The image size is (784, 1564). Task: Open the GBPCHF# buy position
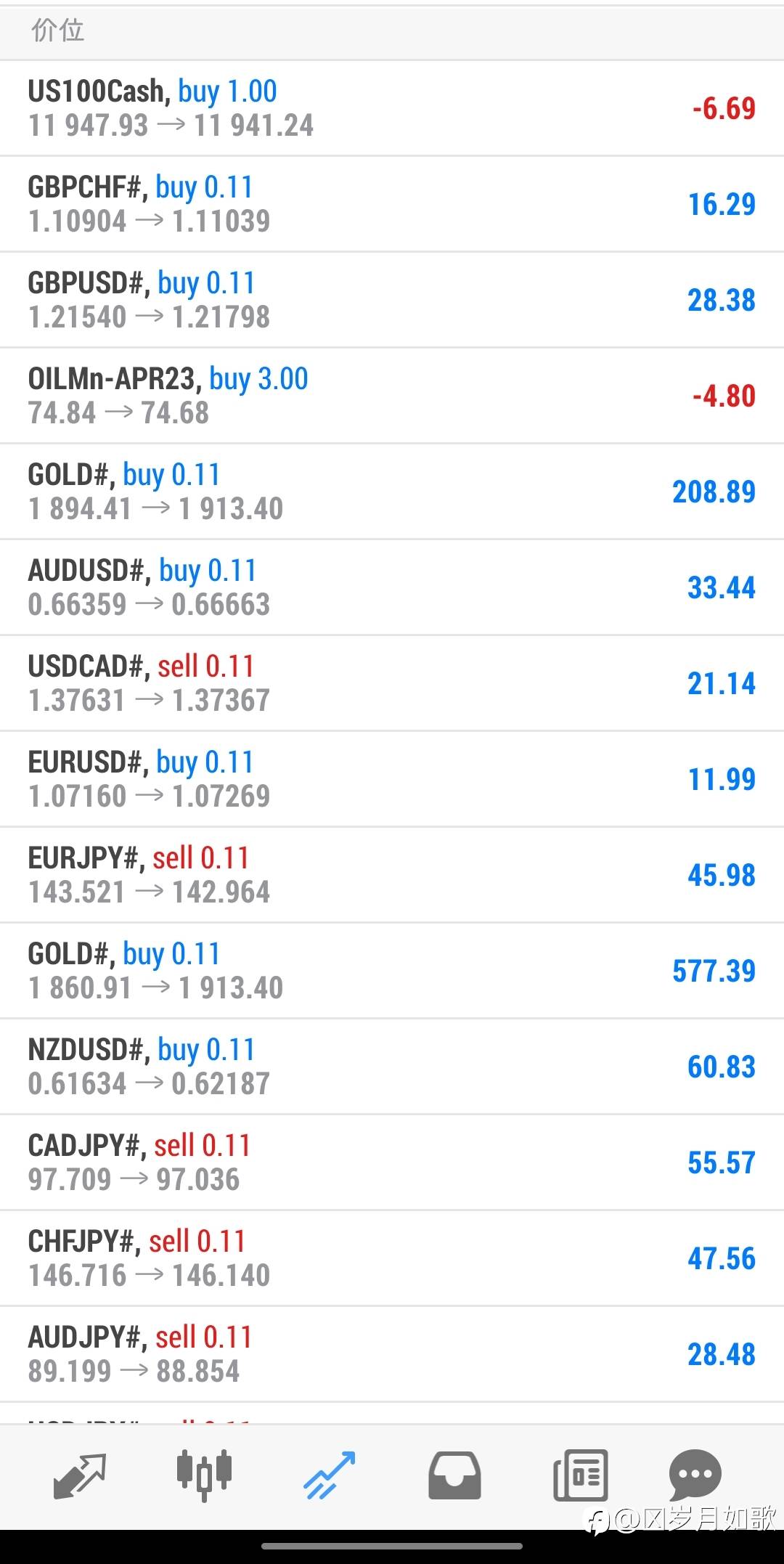coord(392,204)
